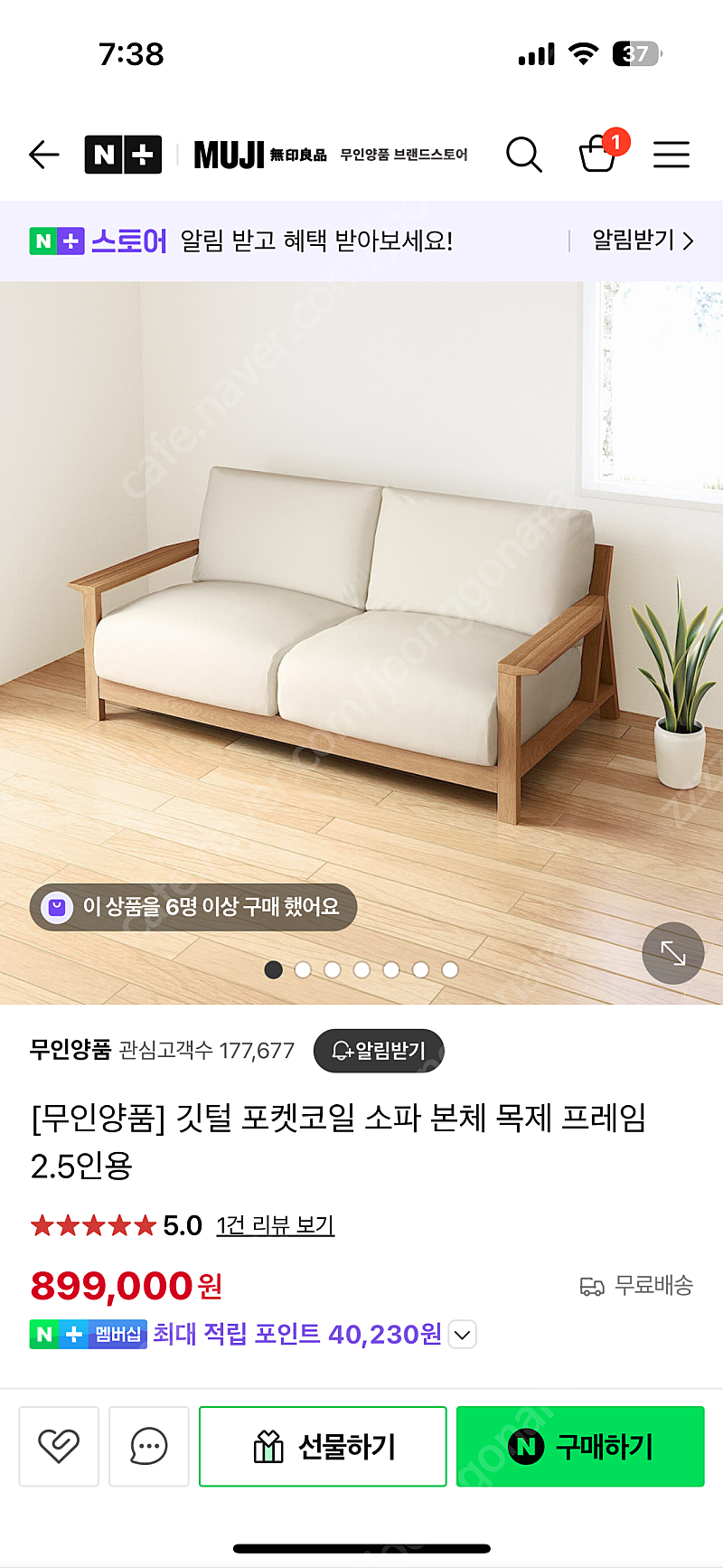View the 1건 리뷰 보기 review link
Screen dimensions: 723x1568
(276, 1225)
